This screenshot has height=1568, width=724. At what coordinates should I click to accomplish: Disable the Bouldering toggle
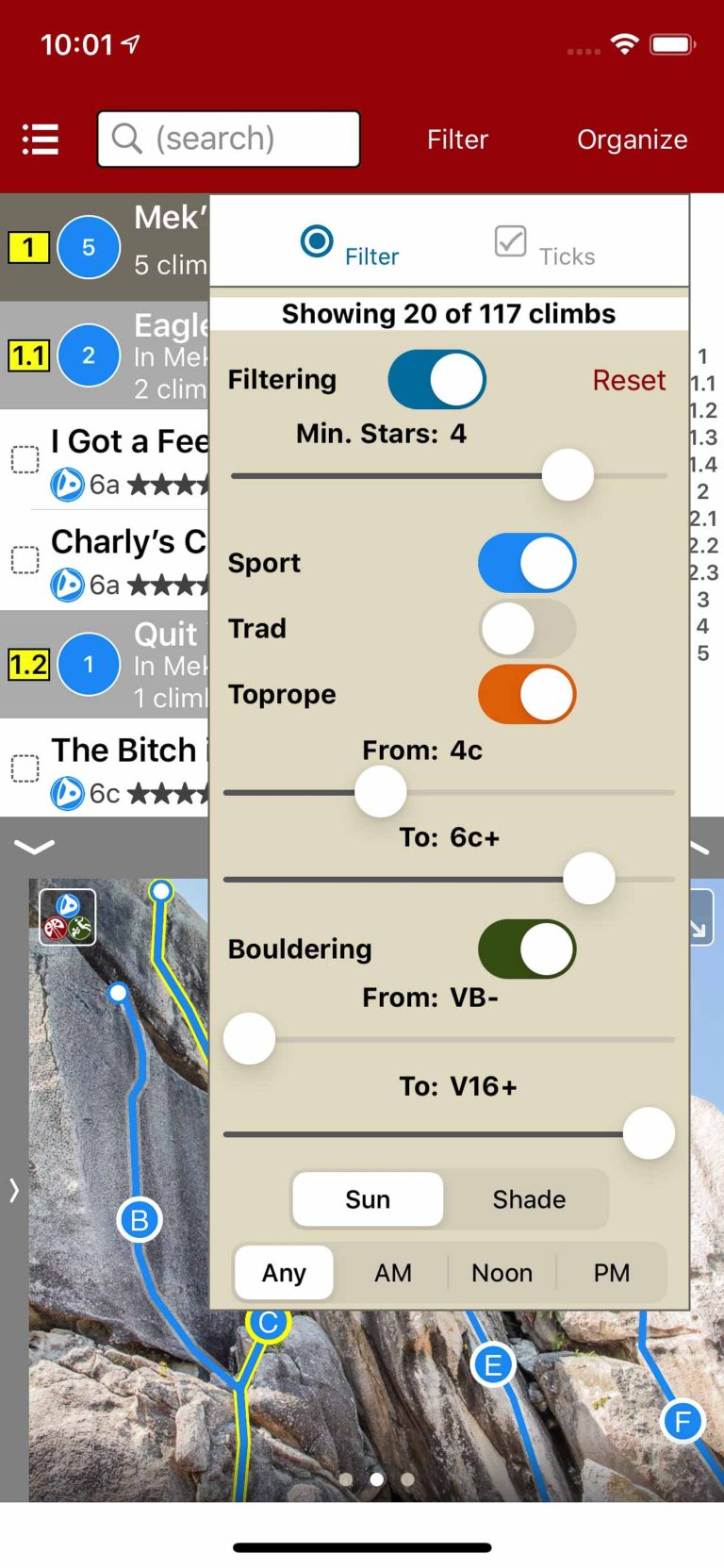click(x=527, y=949)
